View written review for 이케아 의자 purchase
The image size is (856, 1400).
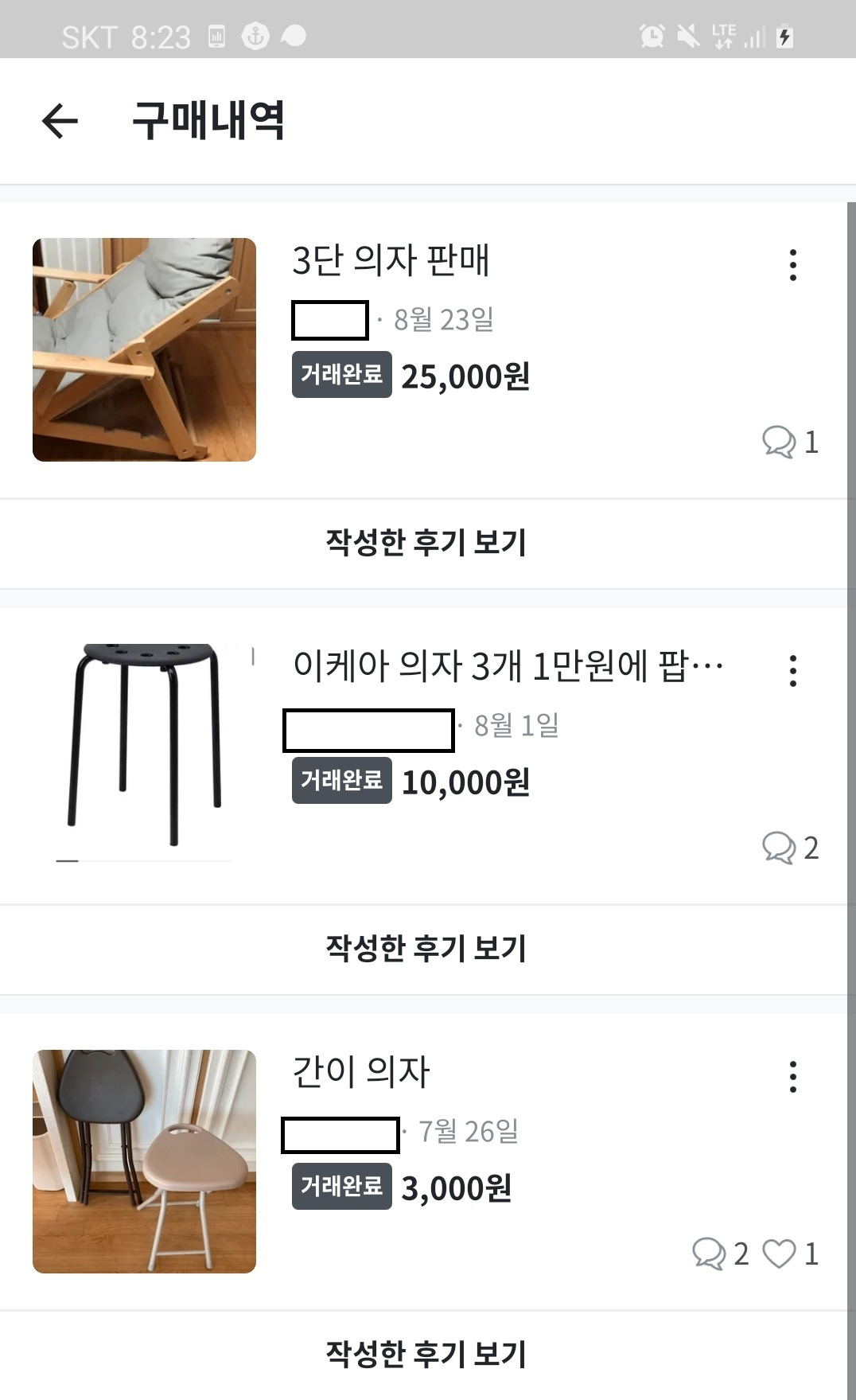426,949
